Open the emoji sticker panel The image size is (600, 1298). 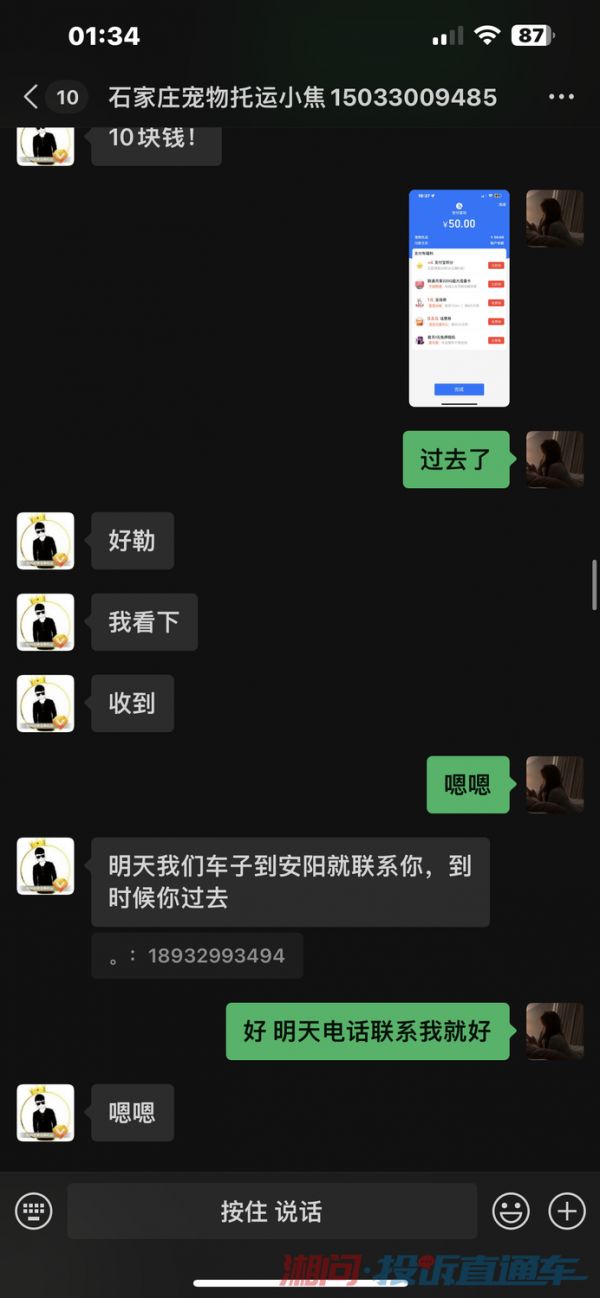(x=511, y=1211)
